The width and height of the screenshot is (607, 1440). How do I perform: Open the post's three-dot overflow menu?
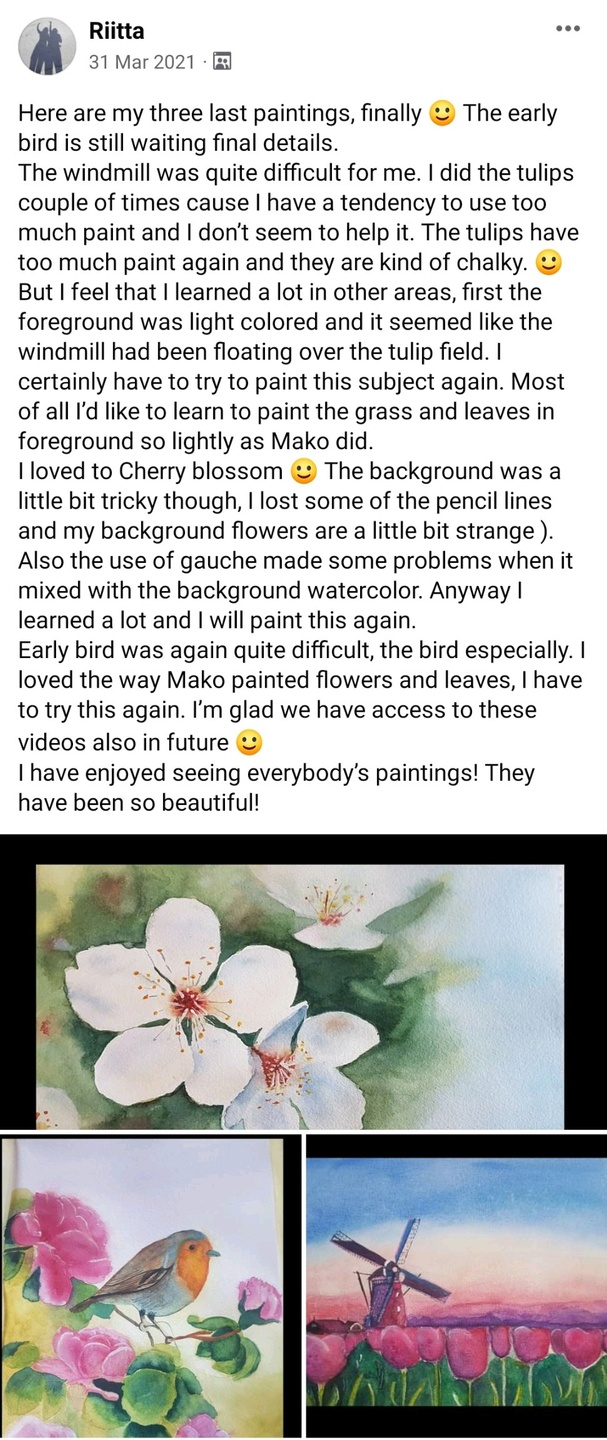pos(567,28)
